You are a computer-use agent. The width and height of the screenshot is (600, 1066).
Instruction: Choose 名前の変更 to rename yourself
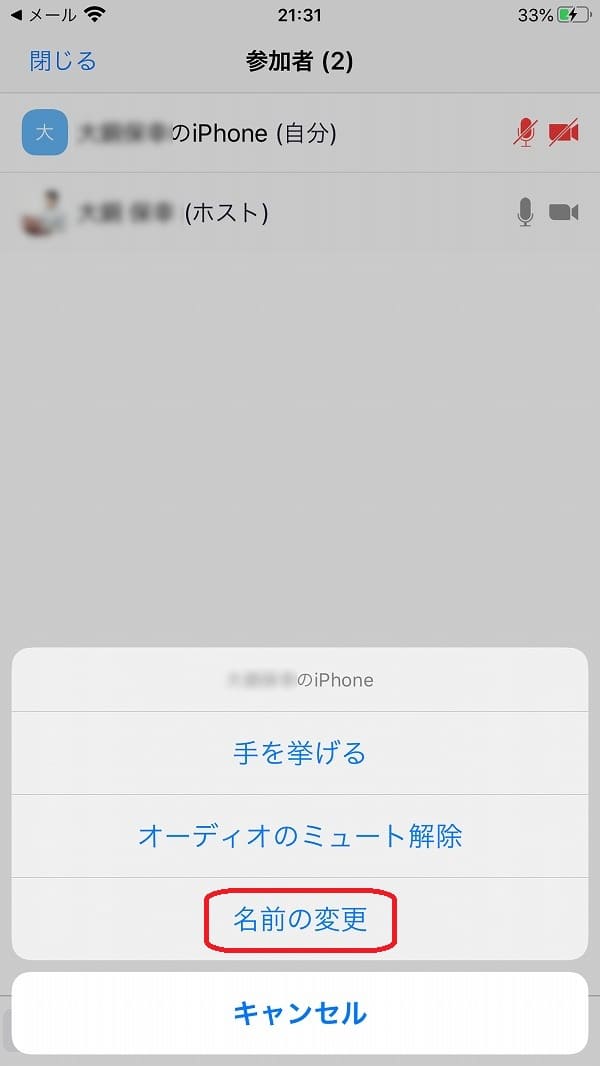[x=300, y=919]
